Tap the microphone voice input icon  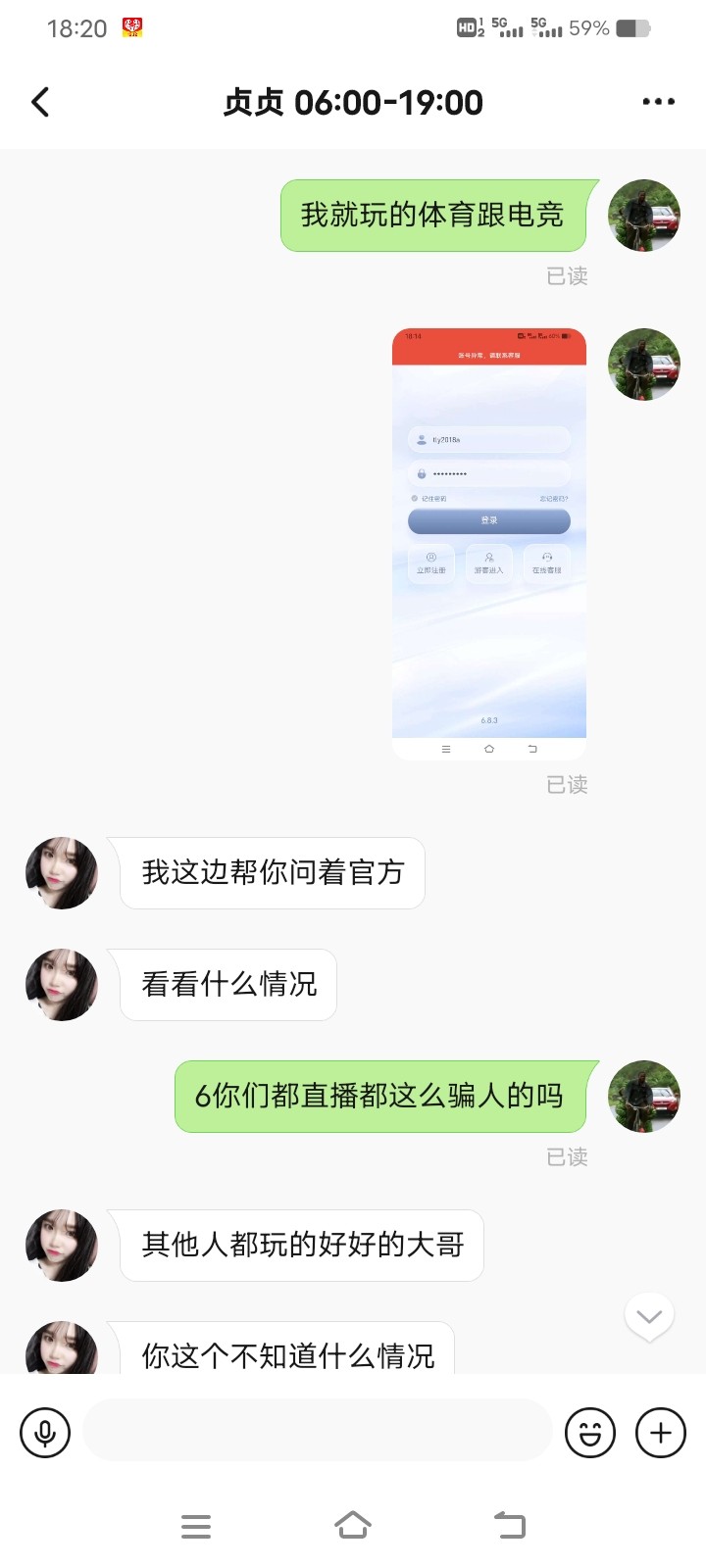click(x=45, y=1433)
